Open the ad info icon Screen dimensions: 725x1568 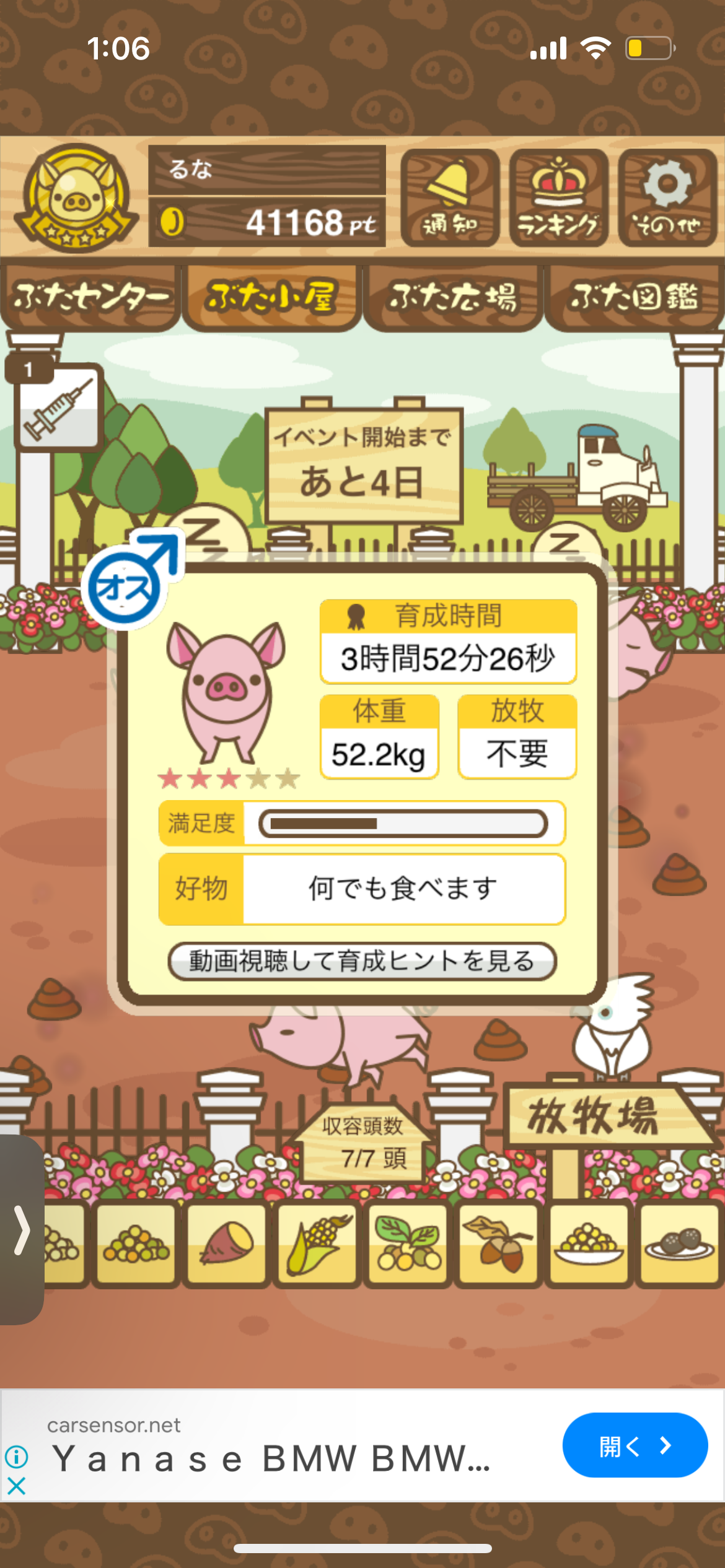tap(16, 1457)
